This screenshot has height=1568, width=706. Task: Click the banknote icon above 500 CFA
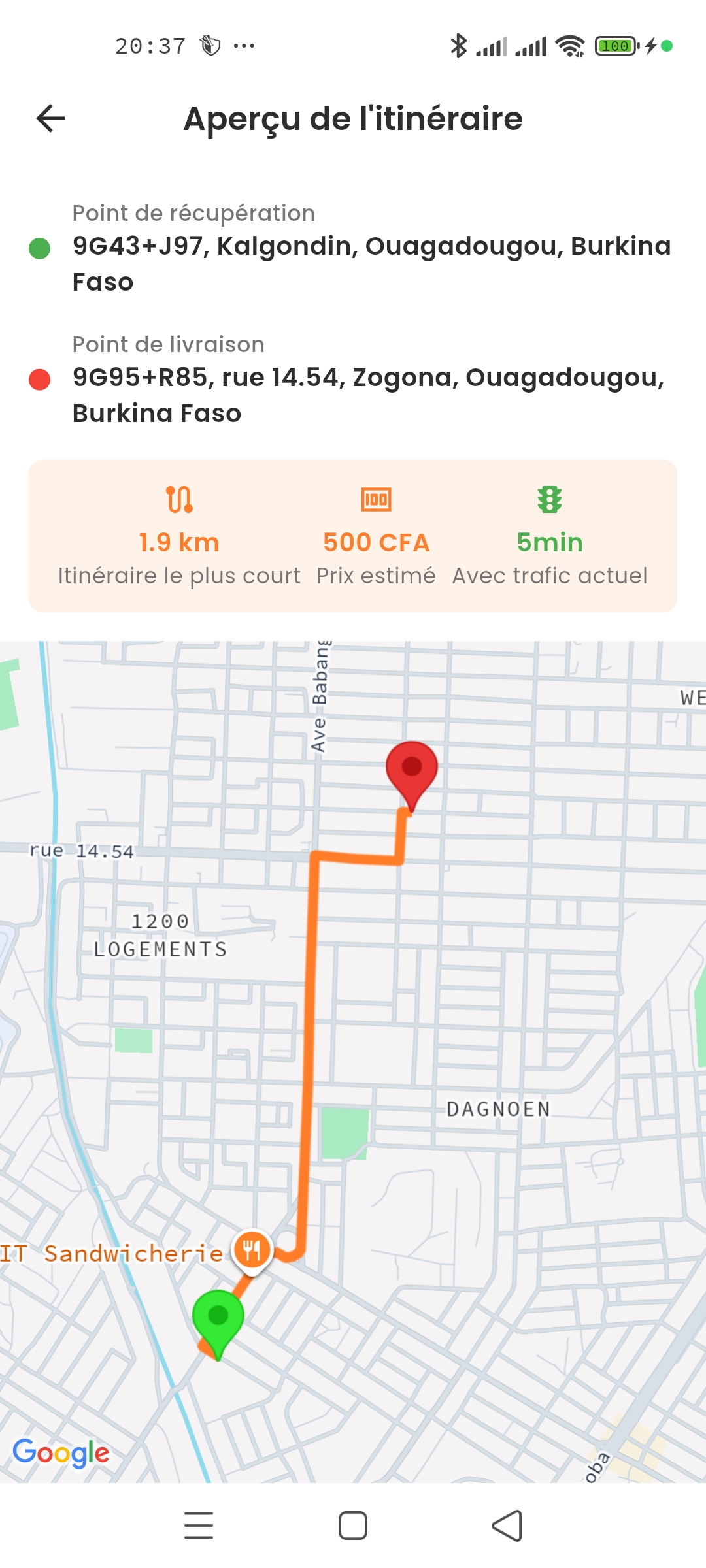(x=375, y=500)
